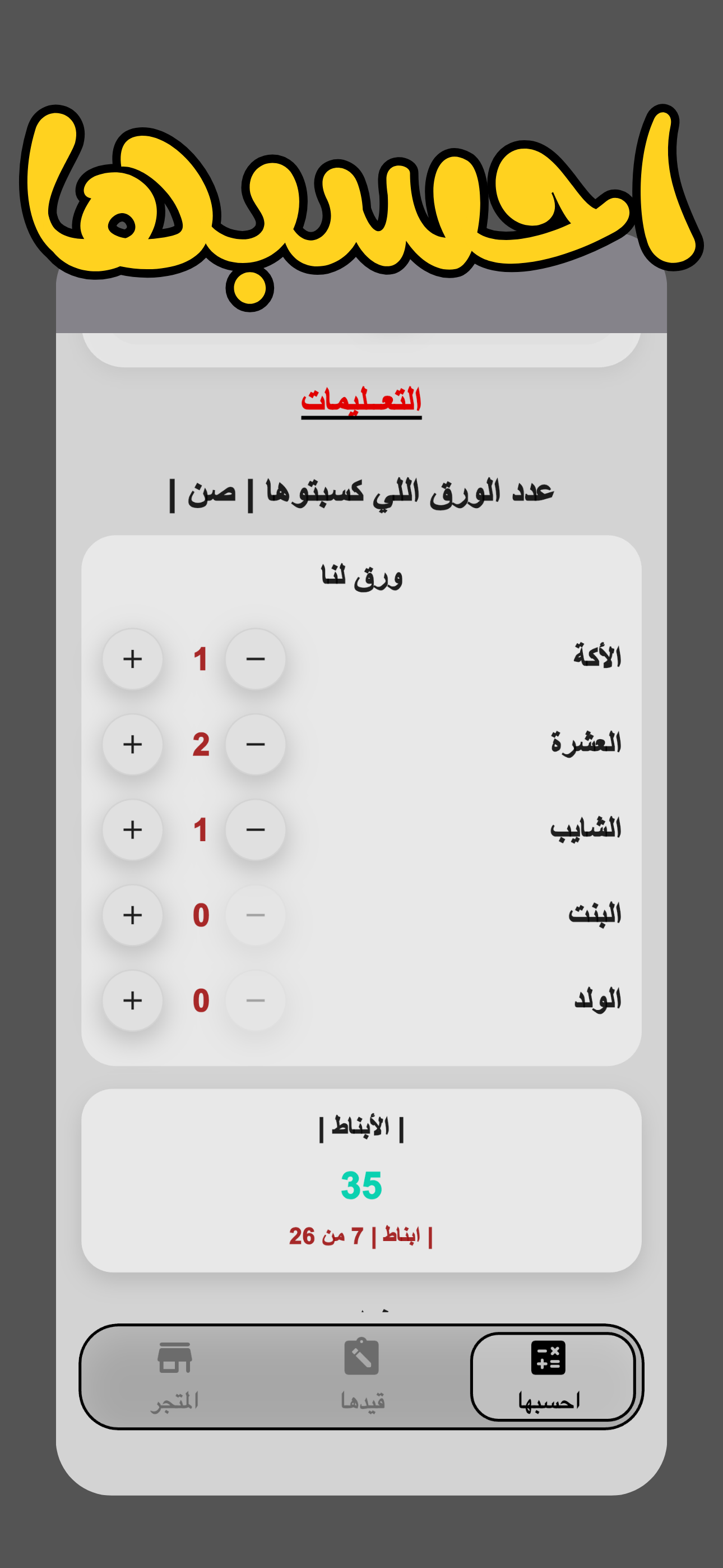Tap the الأبناط section title
723x1568 pixels.
click(361, 1124)
